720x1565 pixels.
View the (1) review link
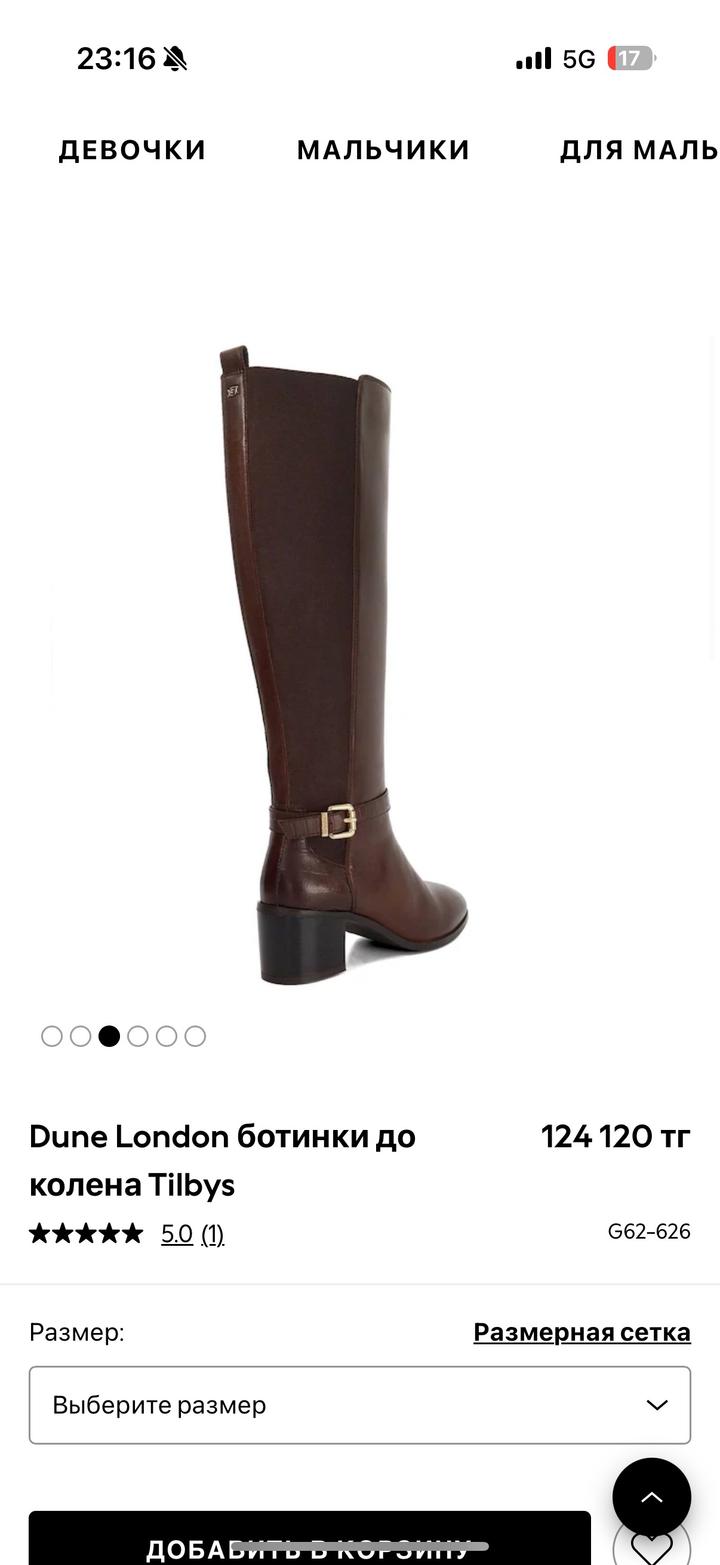click(x=212, y=1234)
